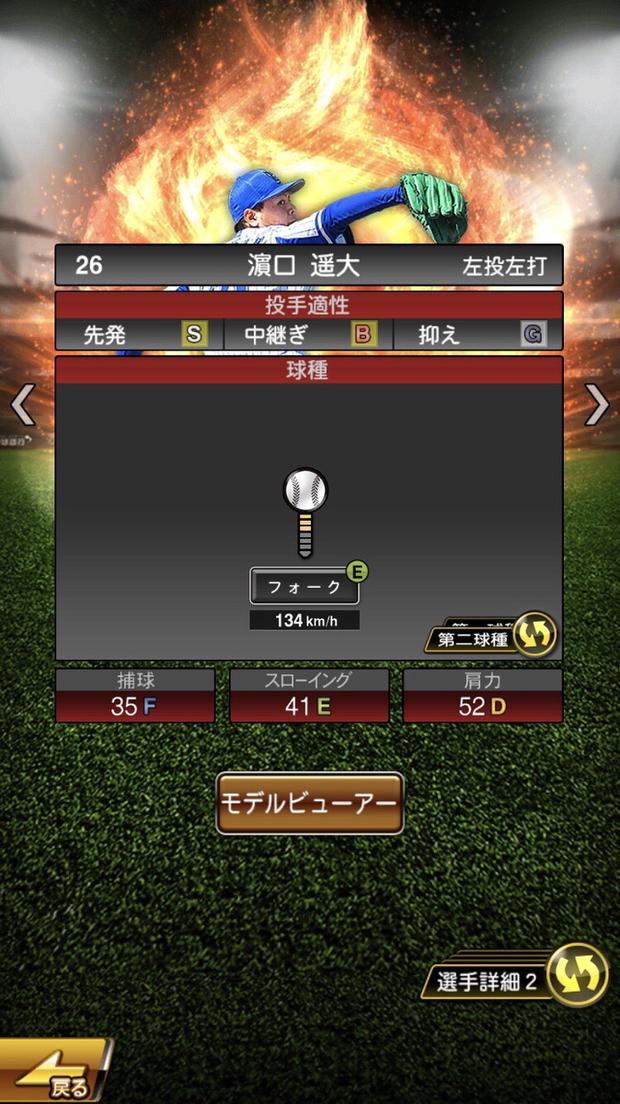Image resolution: width=620 pixels, height=1104 pixels.
Task: Go to the previous player with left arrow
Action: 22,405
